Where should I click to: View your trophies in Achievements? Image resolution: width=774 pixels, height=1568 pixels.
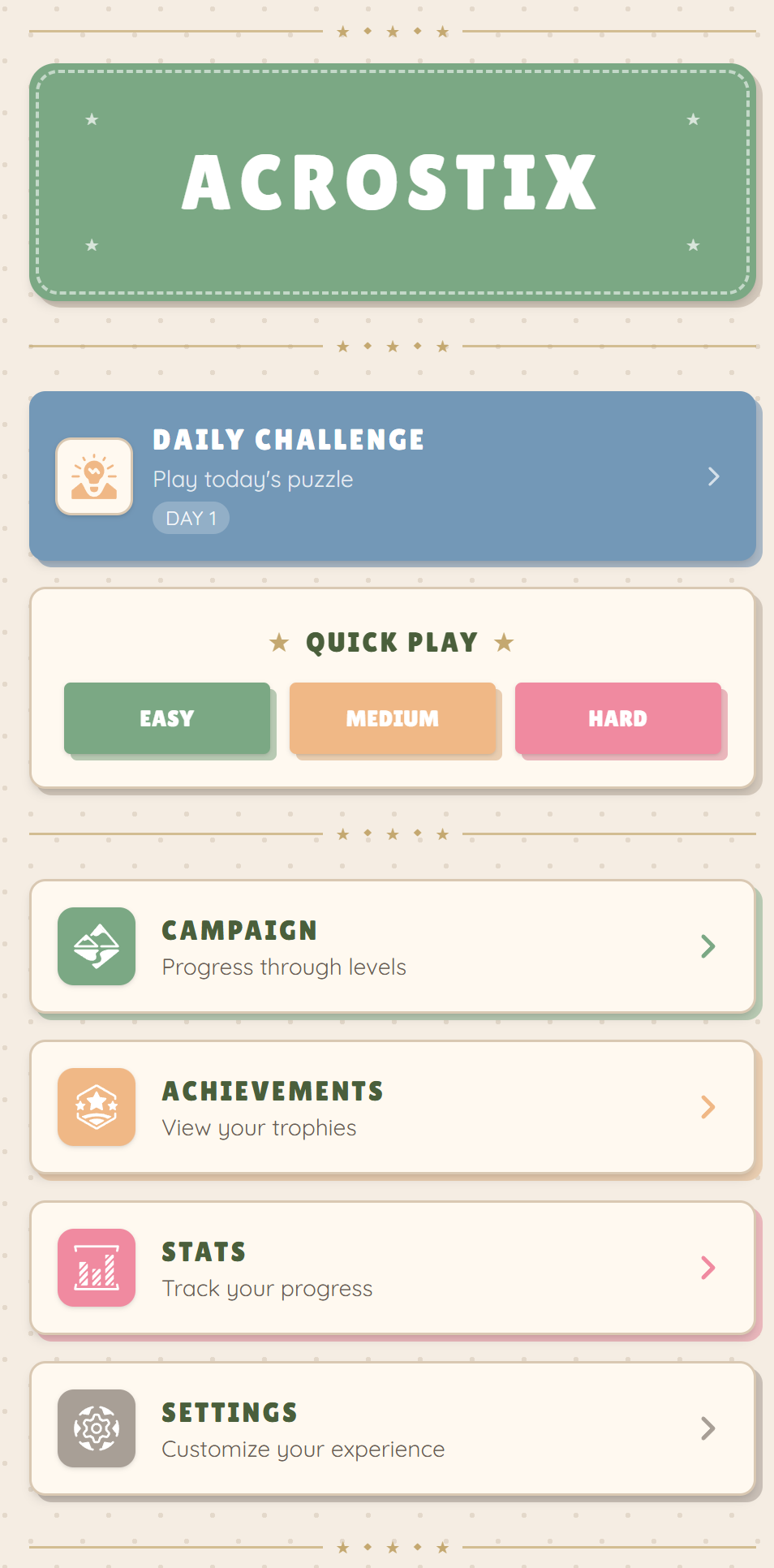393,1107
